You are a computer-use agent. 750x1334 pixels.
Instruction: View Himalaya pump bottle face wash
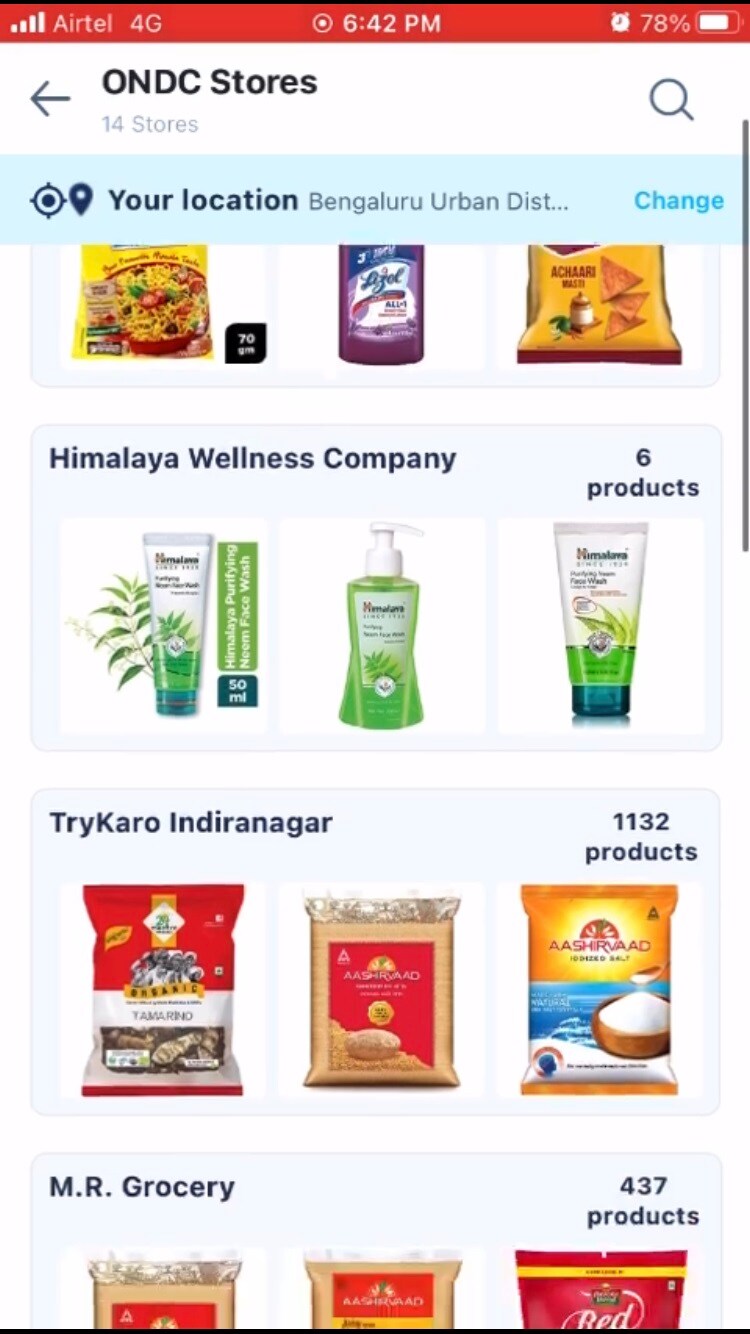(x=381, y=625)
